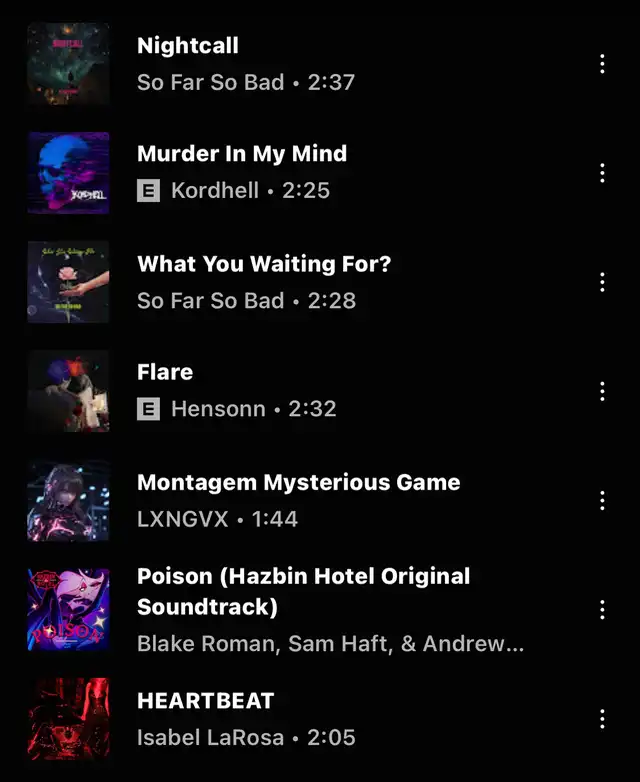Open more options for HEARTBEAT
The image size is (640, 782).
[x=602, y=719]
